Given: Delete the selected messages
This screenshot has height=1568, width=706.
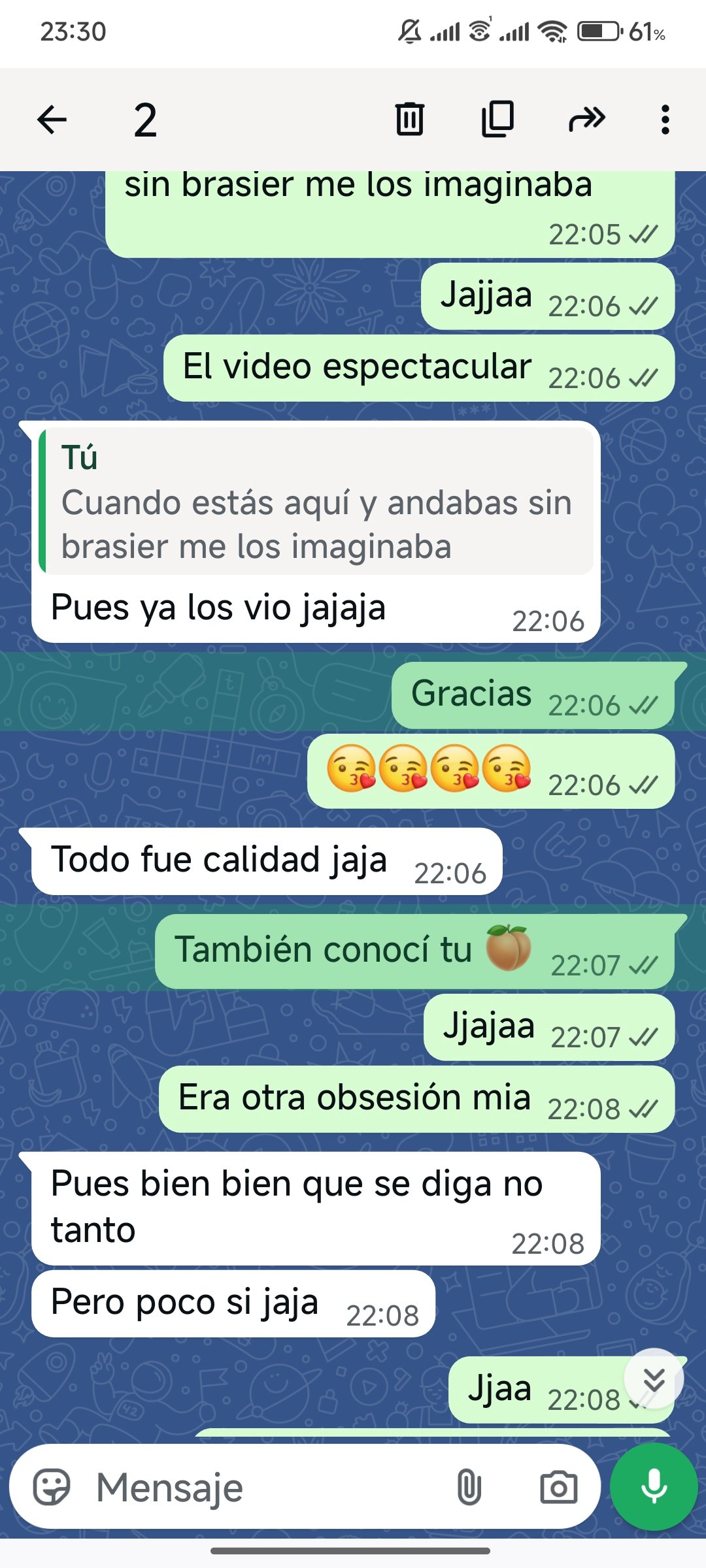Looking at the screenshot, I should pyautogui.click(x=410, y=120).
